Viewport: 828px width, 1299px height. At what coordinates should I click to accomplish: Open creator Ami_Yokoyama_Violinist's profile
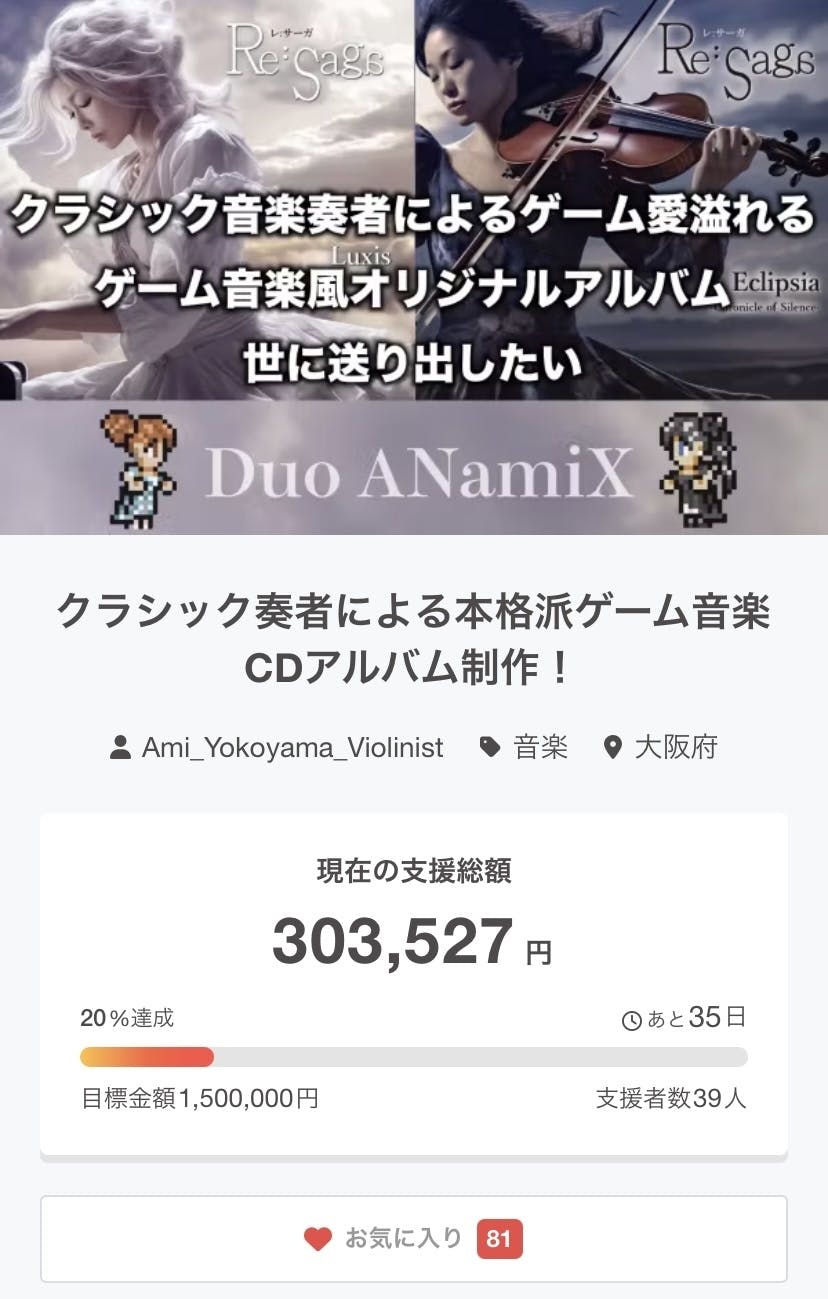point(292,747)
